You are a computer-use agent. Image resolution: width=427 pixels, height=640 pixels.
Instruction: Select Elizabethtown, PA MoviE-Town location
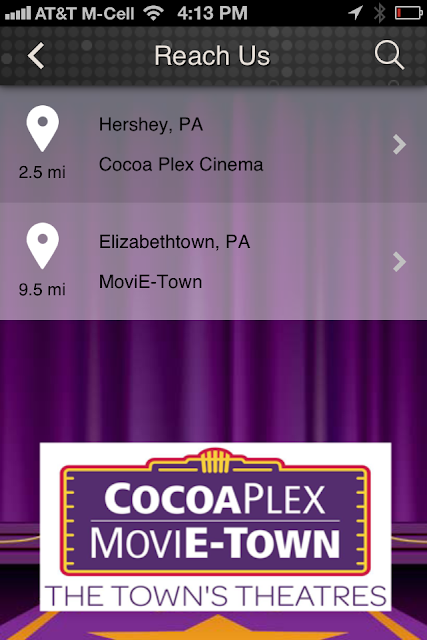pos(214,261)
